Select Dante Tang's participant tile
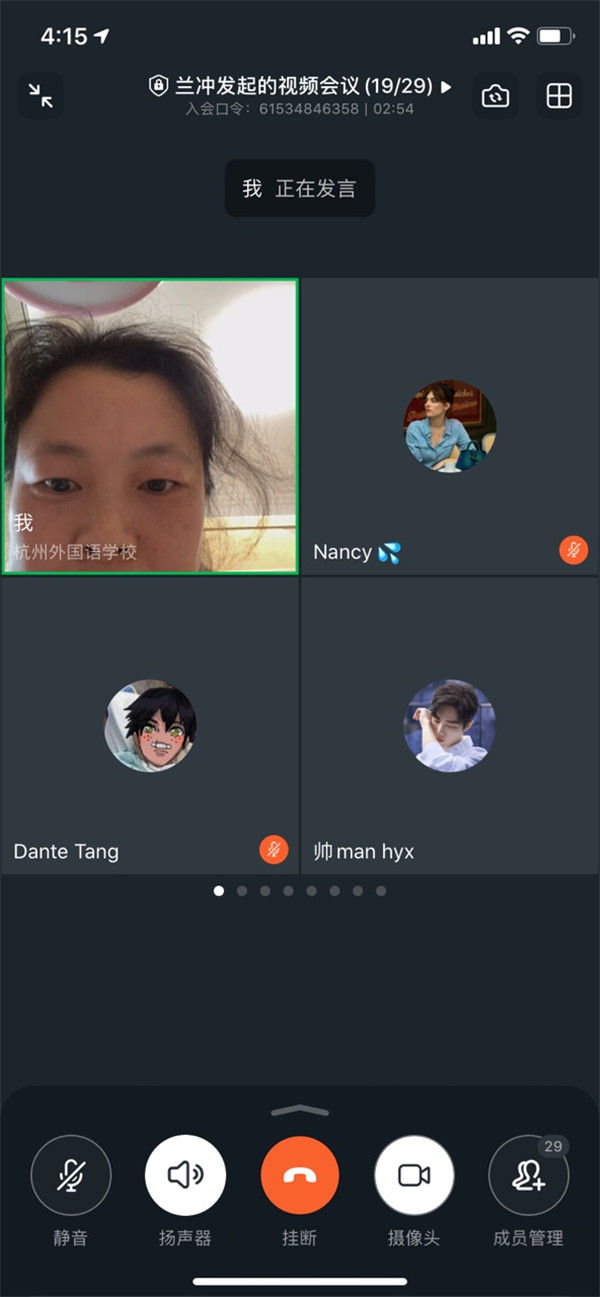 point(150,726)
